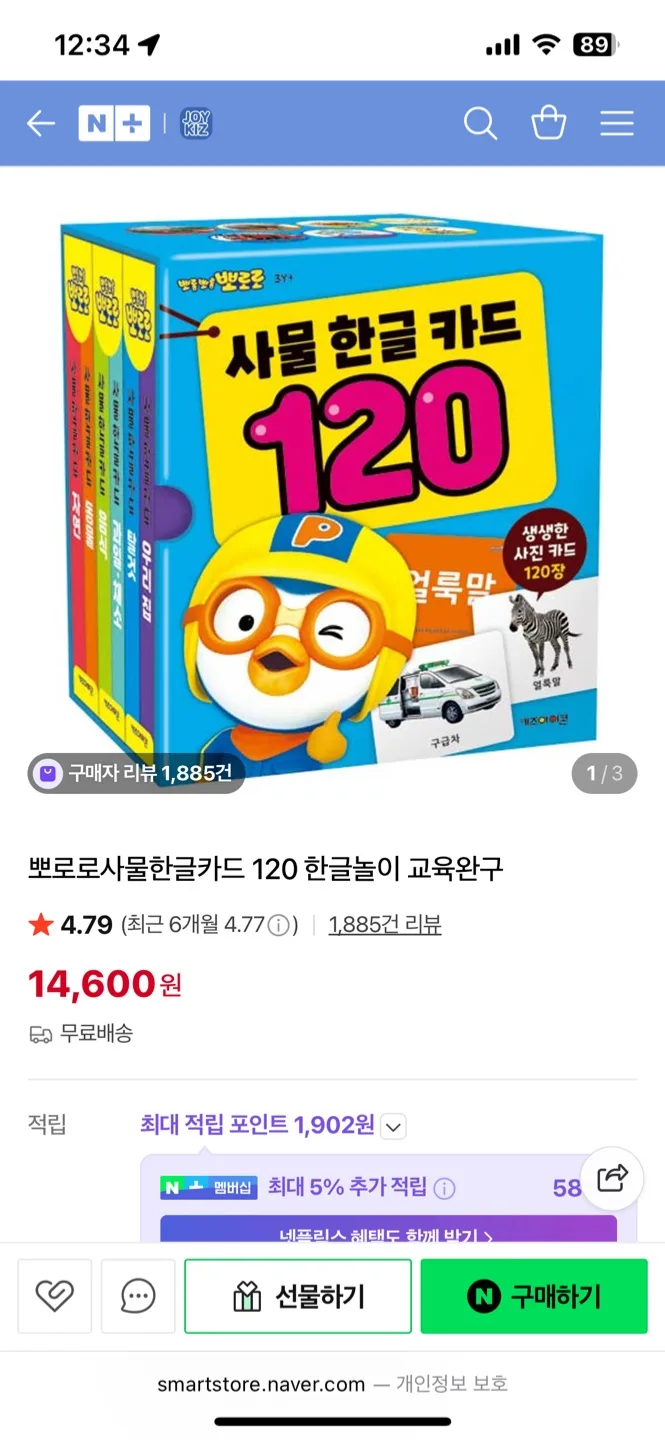
Task: Open the hamburger menu
Action: click(x=616, y=123)
